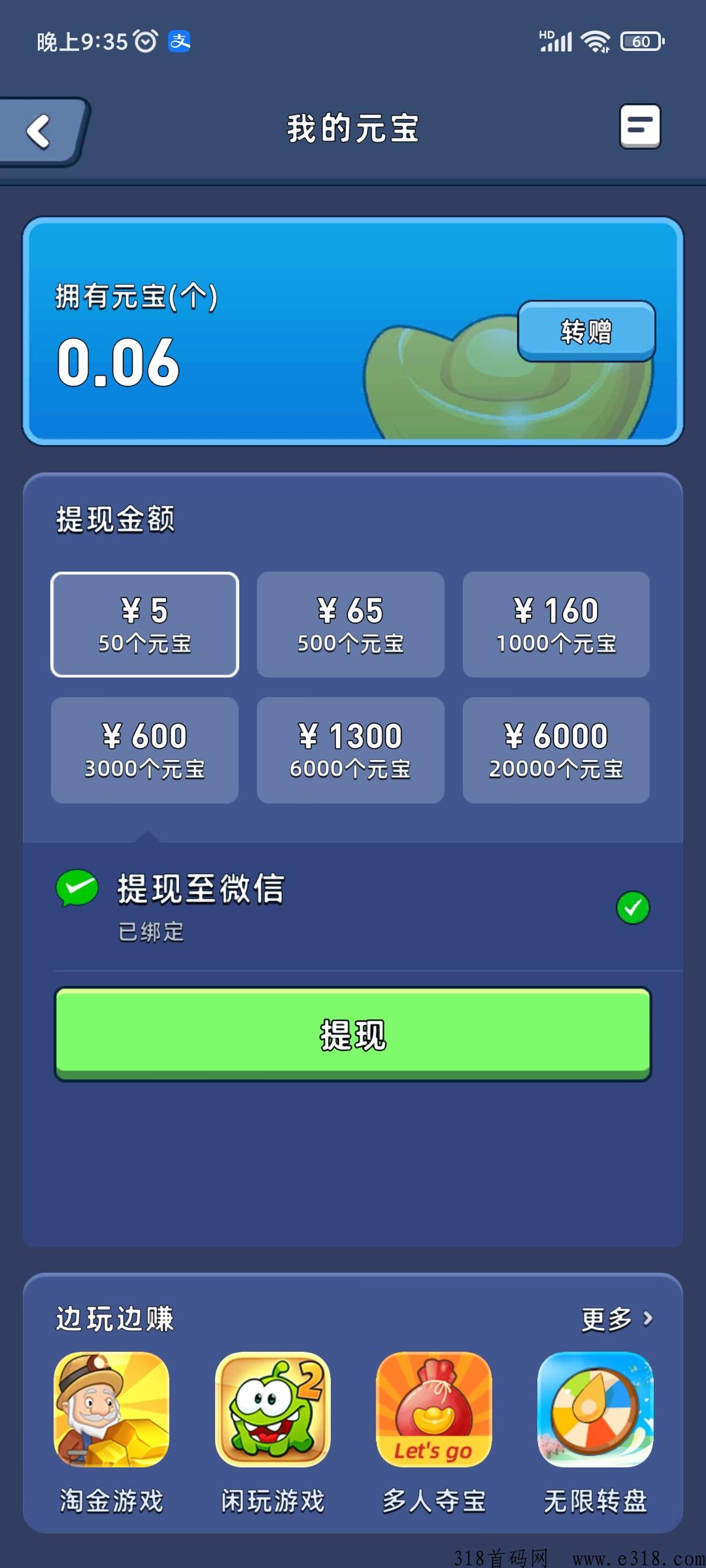Tap the 转赠 transfer button
Screen dimensions: 706x1568
click(x=586, y=331)
